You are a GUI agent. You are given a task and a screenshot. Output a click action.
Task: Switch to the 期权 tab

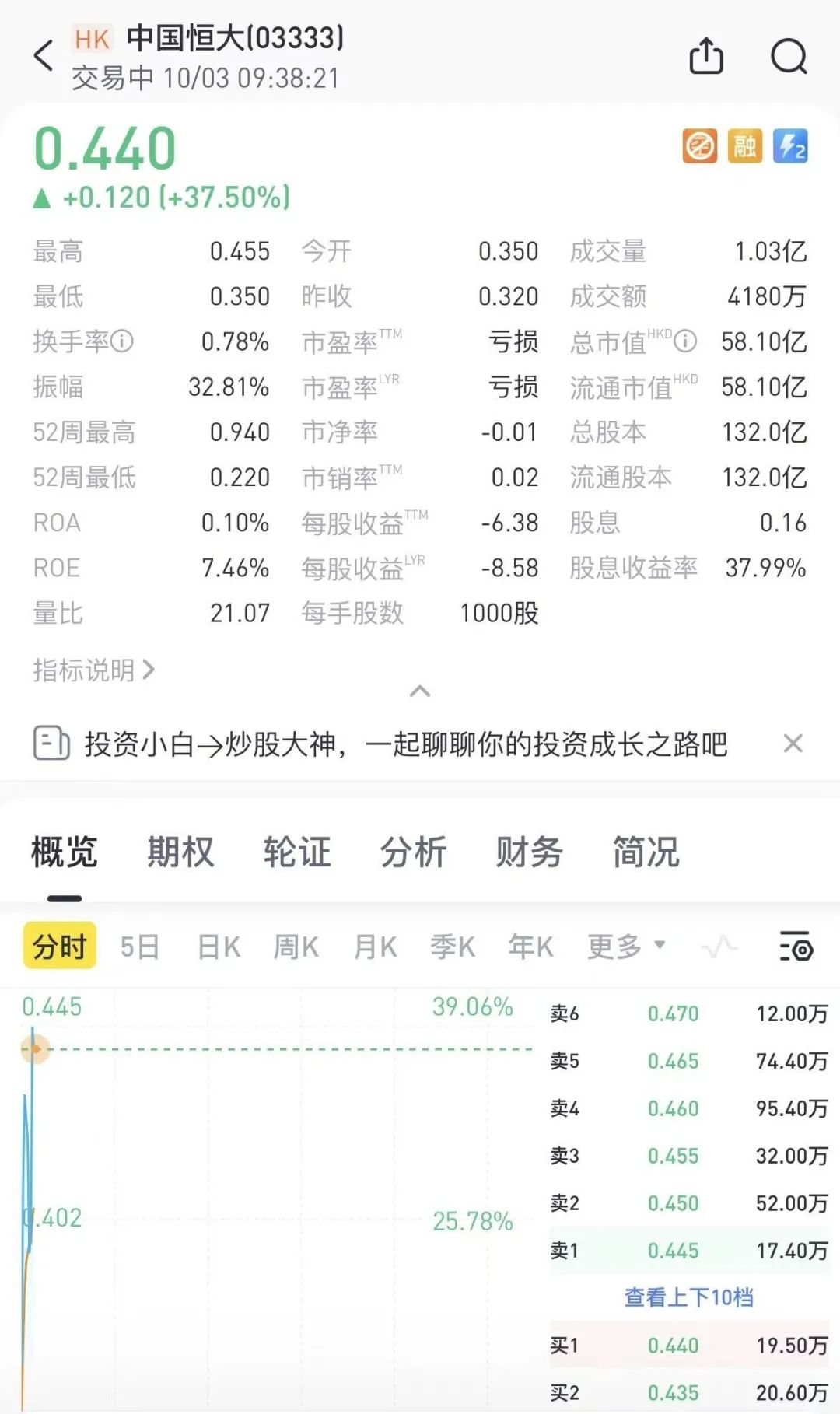[x=180, y=852]
